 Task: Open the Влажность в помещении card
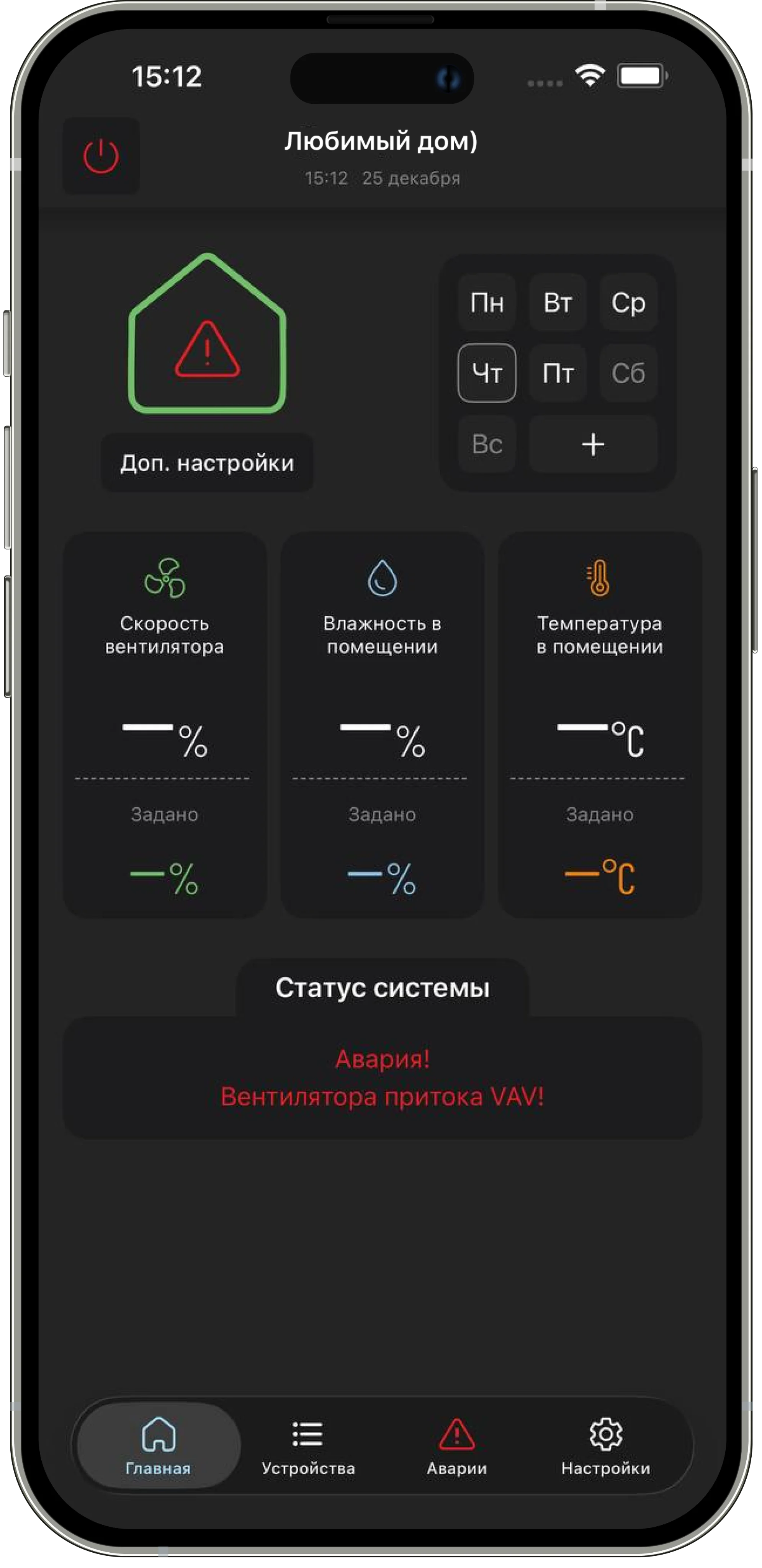click(x=382, y=724)
